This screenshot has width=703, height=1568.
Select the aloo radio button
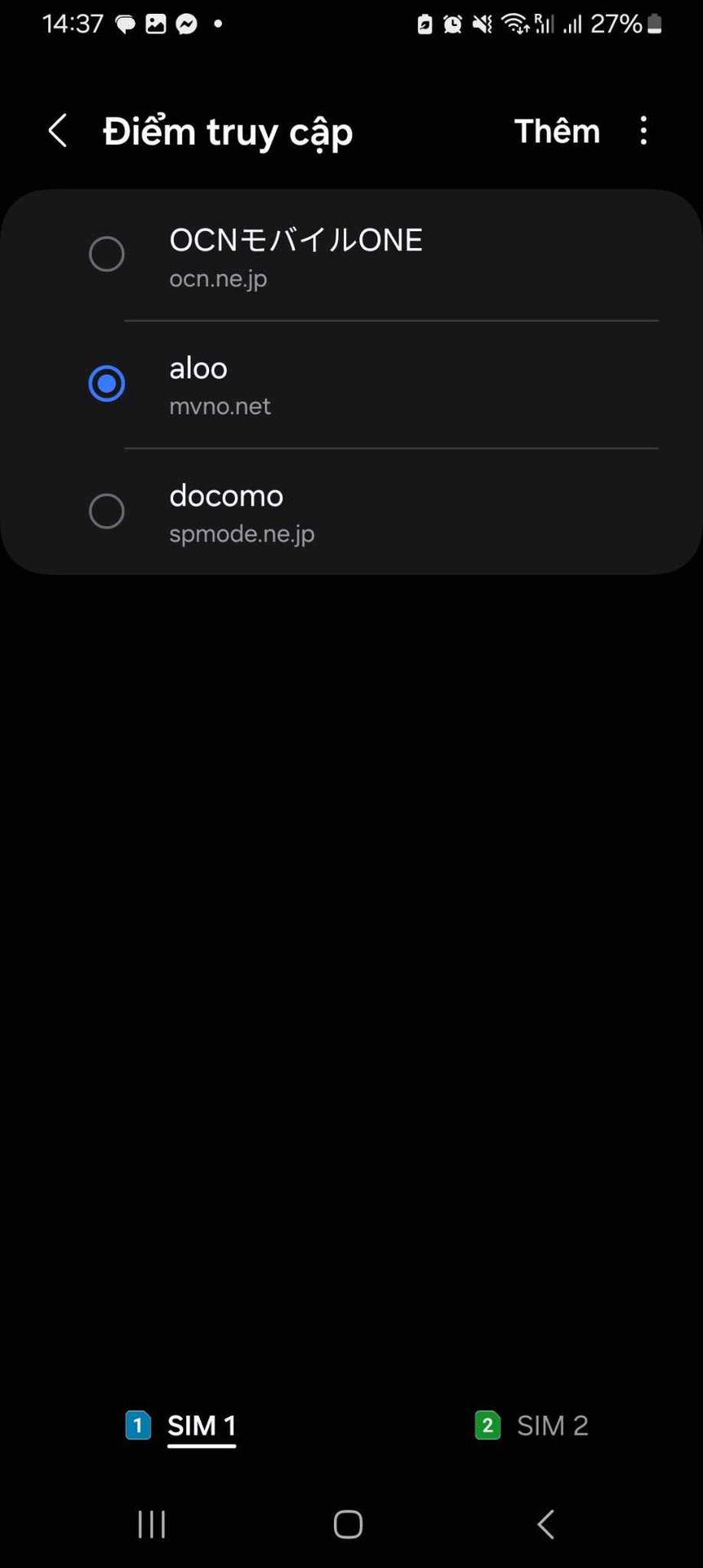coord(106,383)
